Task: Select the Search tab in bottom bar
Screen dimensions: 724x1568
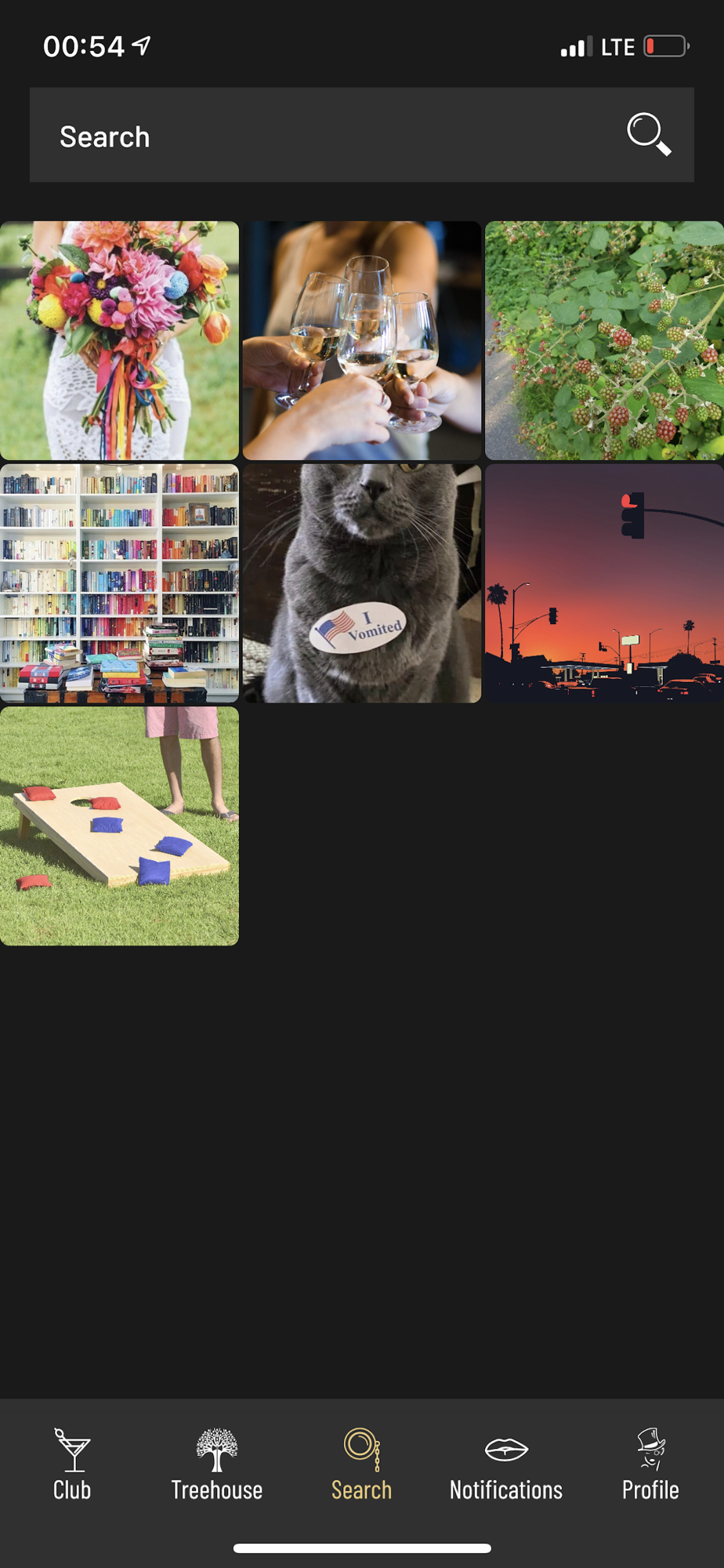Action: [361, 1465]
